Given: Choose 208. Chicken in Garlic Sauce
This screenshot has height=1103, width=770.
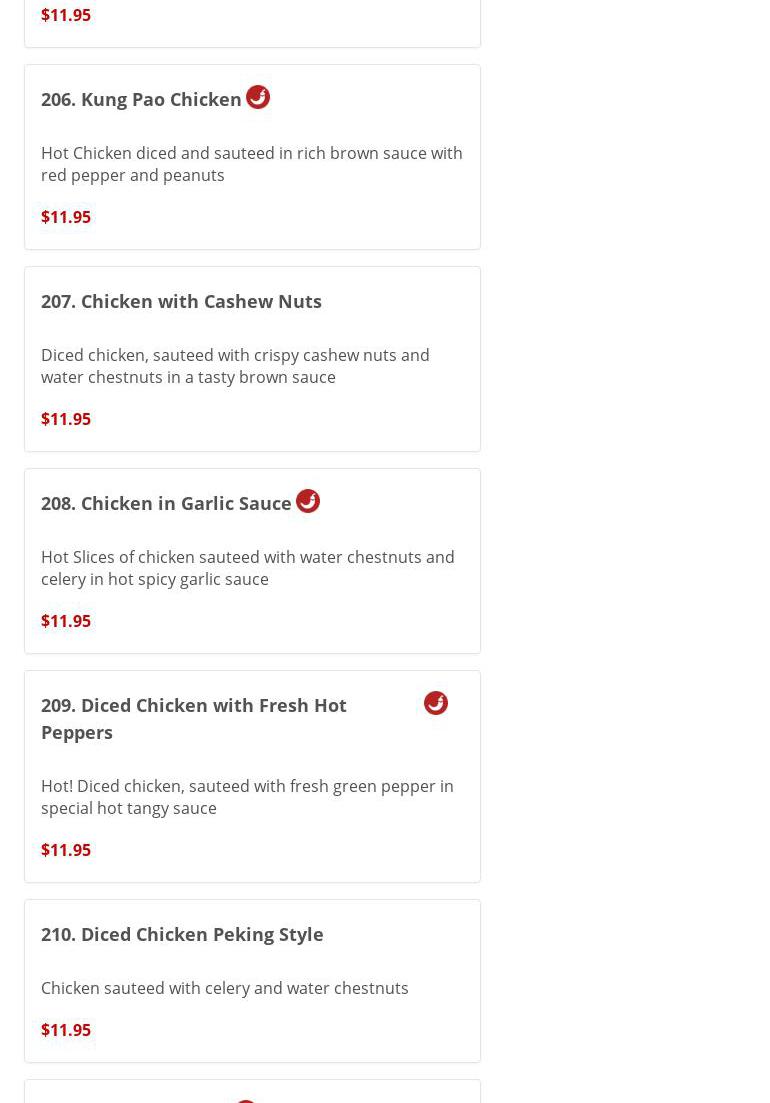Looking at the screenshot, I should [166, 503].
